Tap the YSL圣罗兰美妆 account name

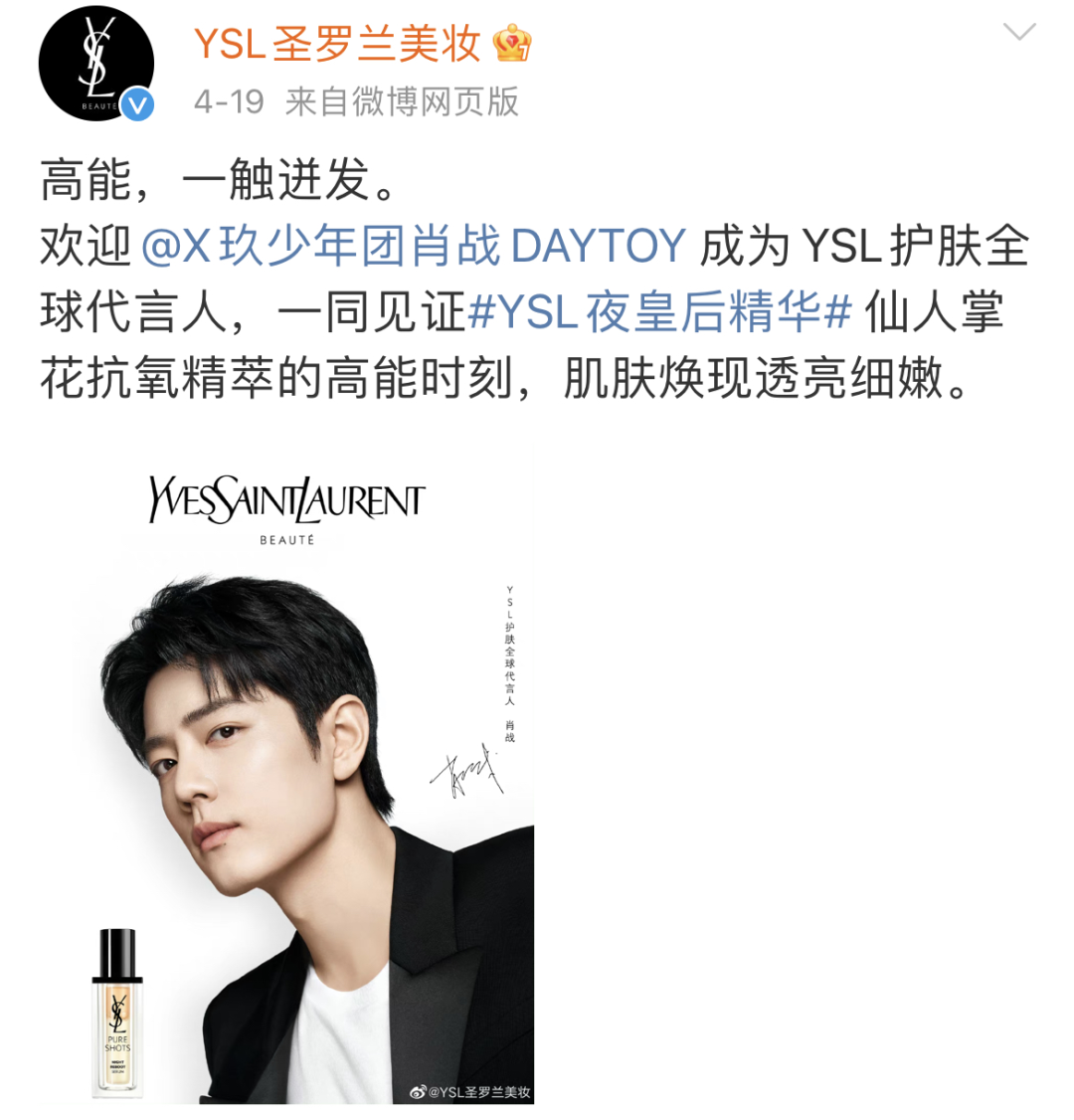337,44
